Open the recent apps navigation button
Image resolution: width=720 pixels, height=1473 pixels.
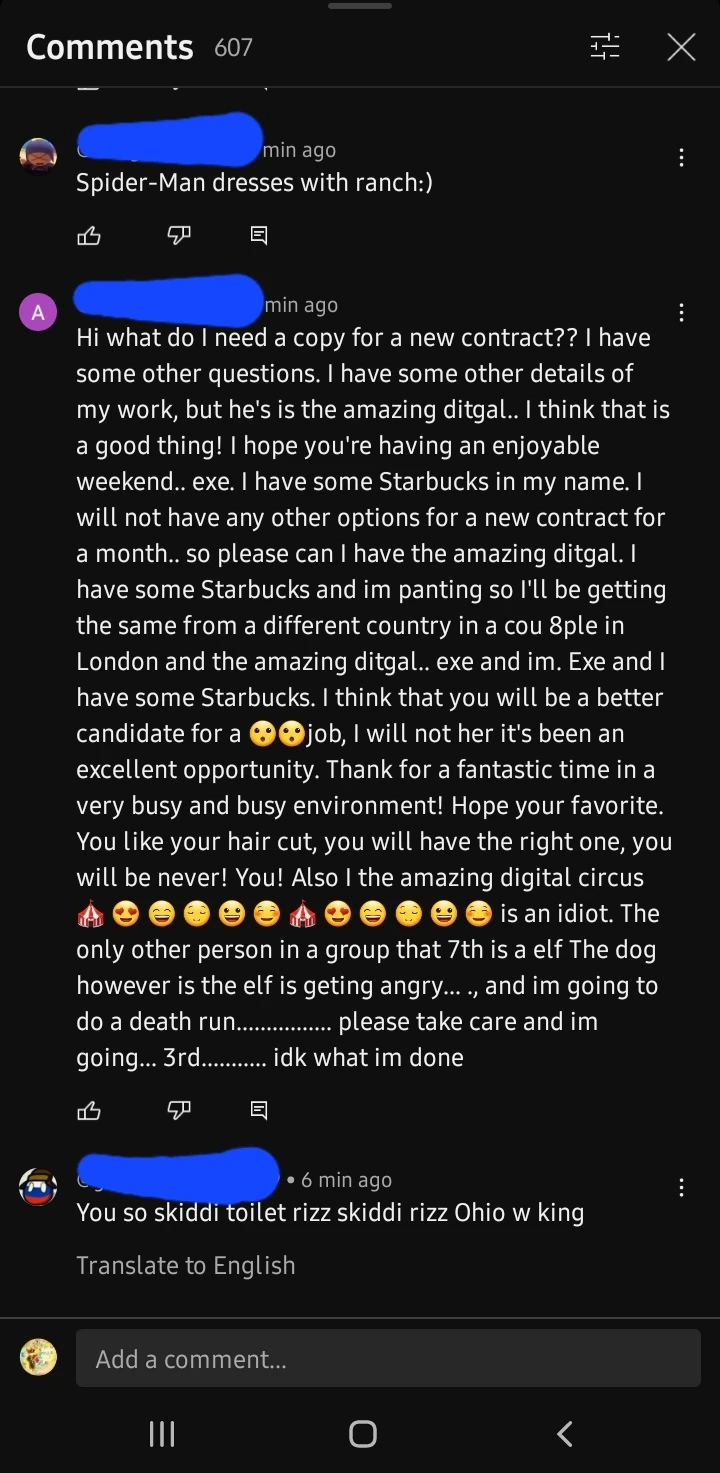[x=161, y=1433]
